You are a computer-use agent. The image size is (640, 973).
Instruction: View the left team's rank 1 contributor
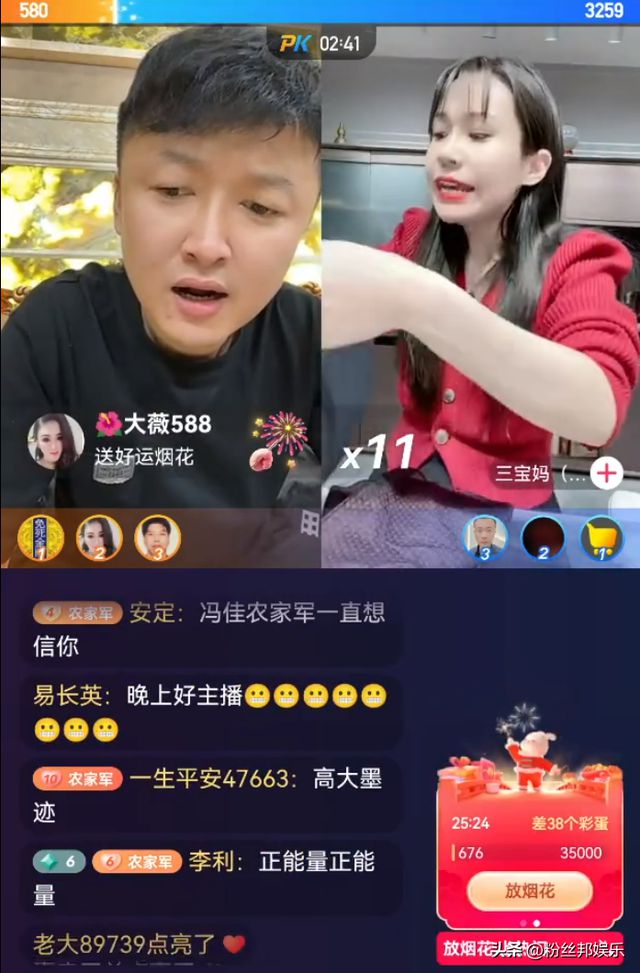[x=41, y=538]
